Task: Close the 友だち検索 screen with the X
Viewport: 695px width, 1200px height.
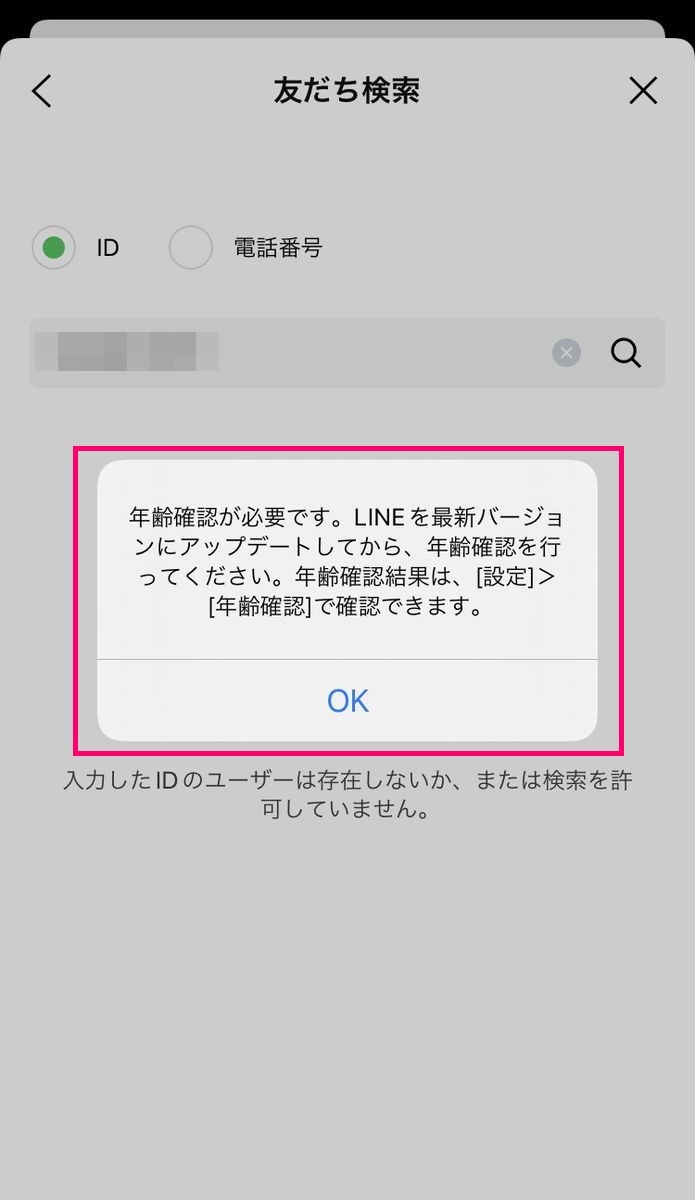Action: pyautogui.click(x=643, y=91)
